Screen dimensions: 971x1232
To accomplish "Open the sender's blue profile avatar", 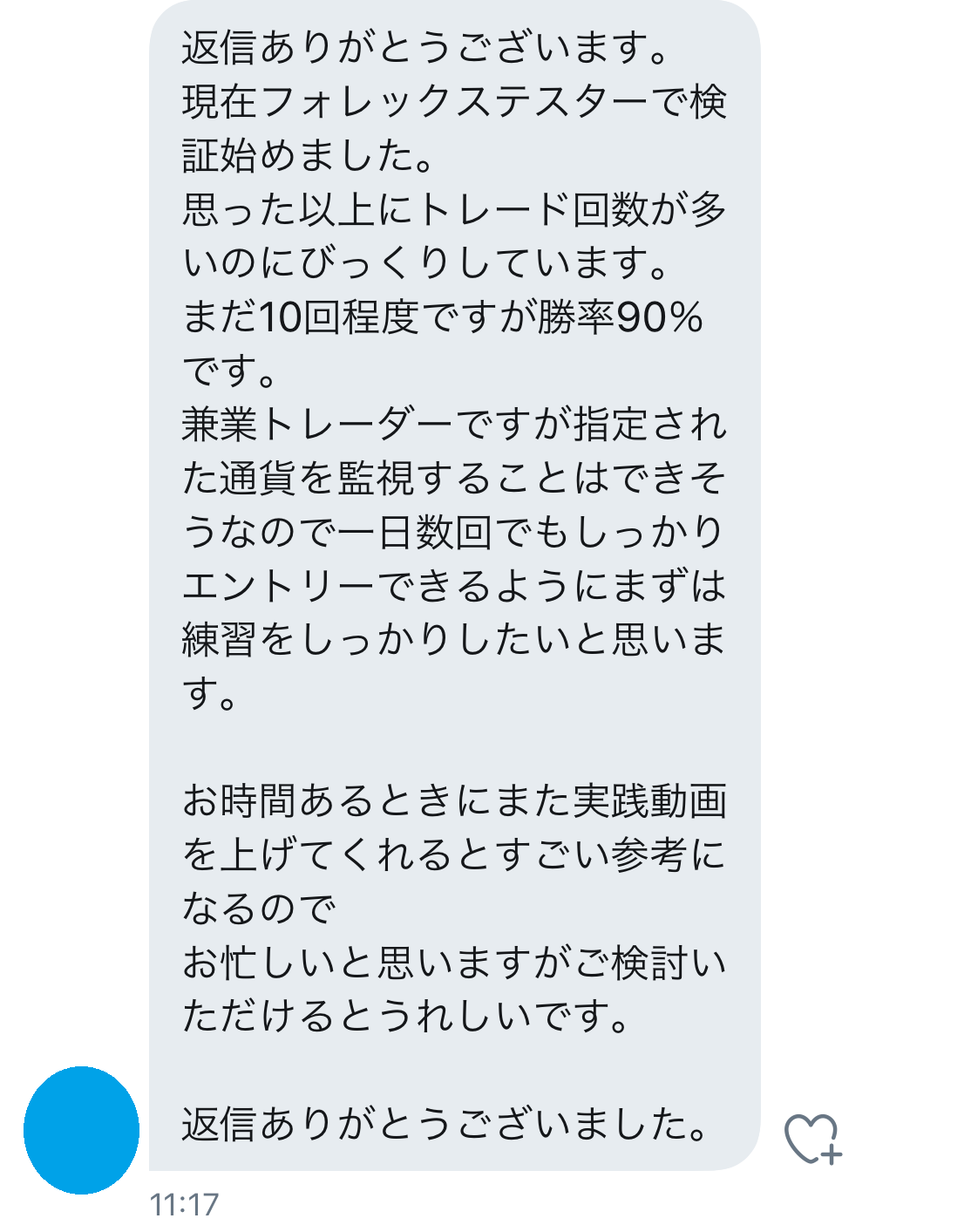I will coord(81,1130).
